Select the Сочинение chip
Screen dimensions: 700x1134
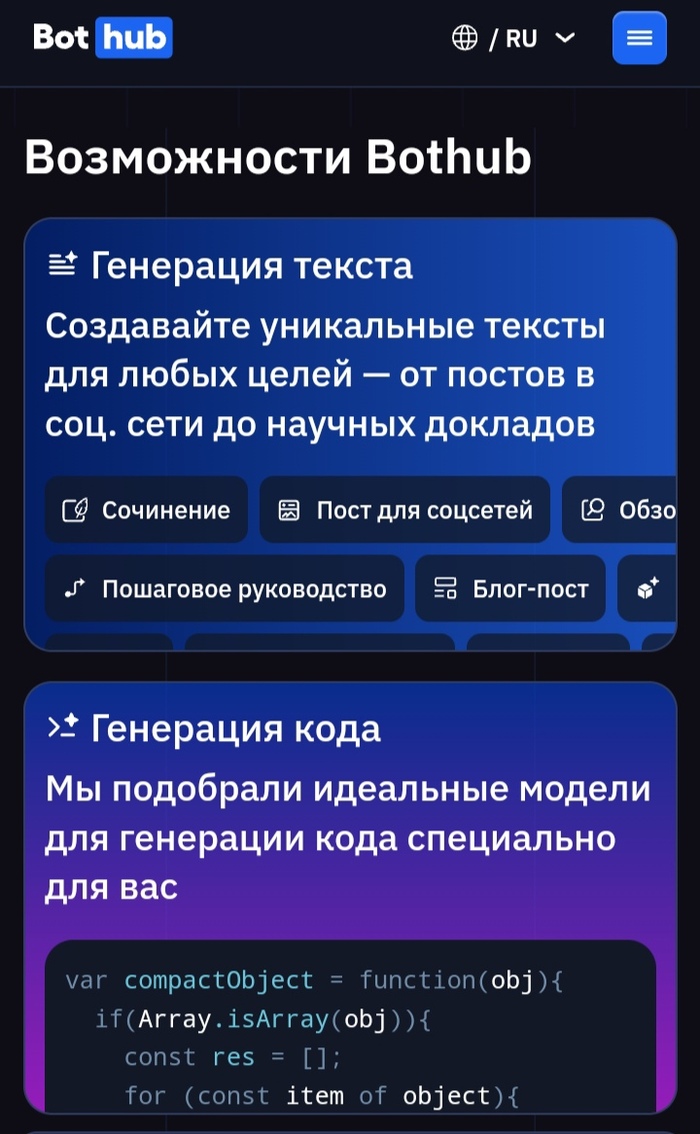click(146, 510)
